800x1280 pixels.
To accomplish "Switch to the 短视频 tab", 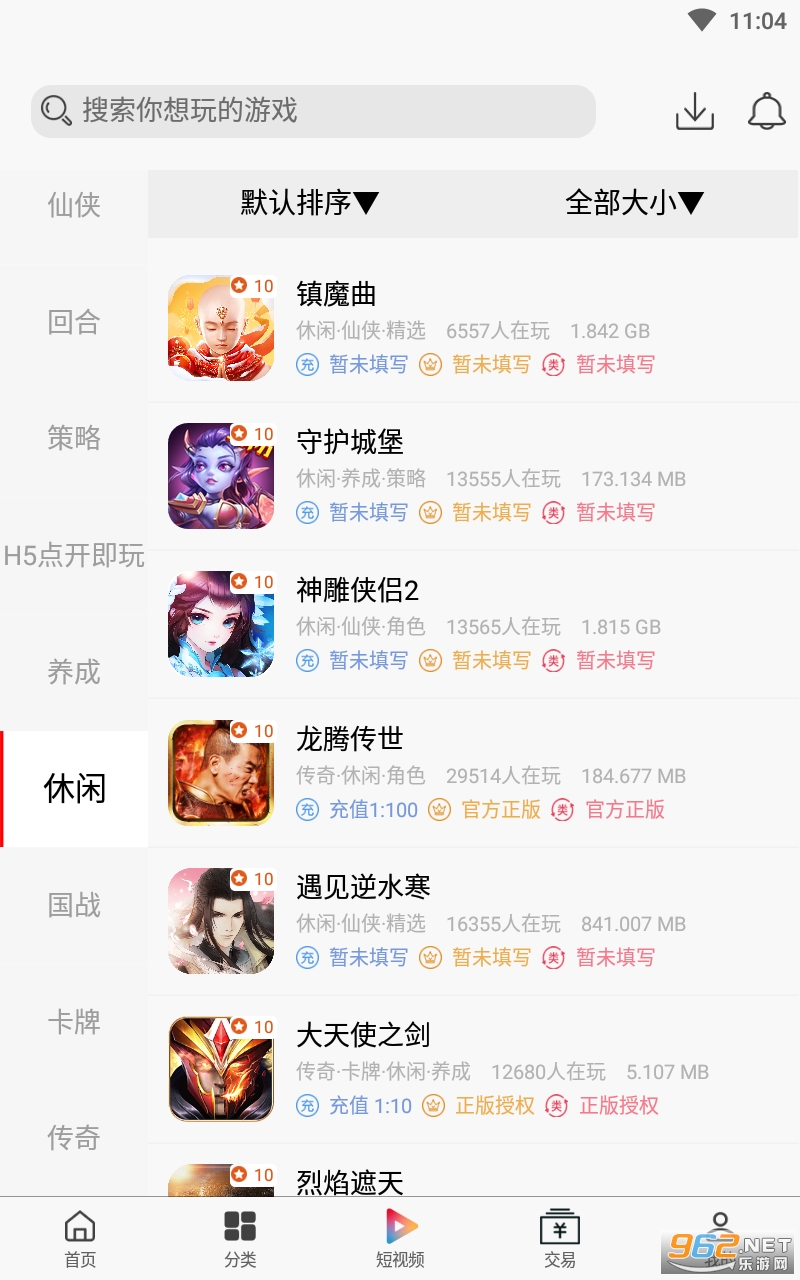I will 400,1238.
